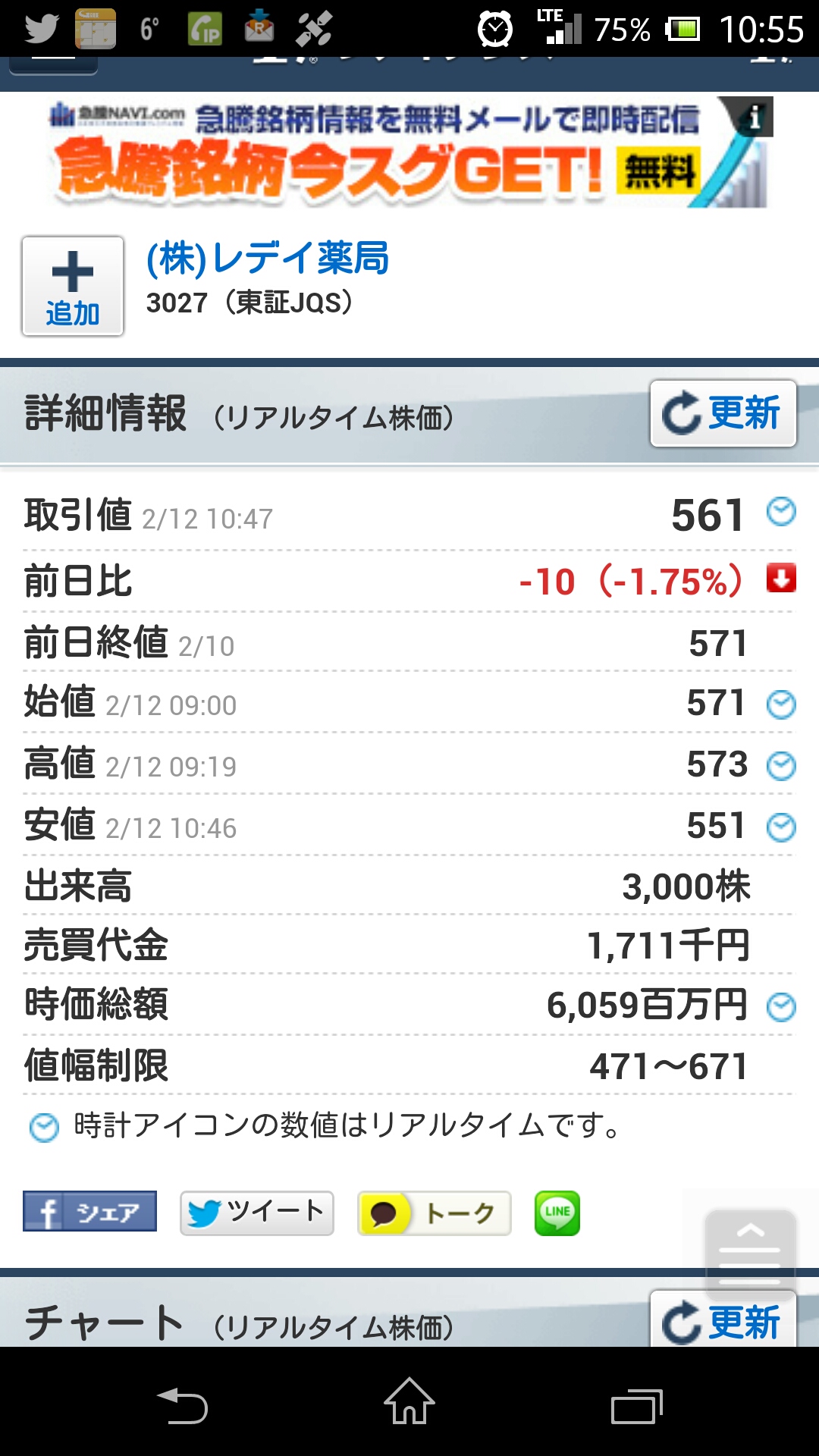Share on Facebook with シェア button
Viewport: 819px width, 1456px height.
(x=89, y=1211)
